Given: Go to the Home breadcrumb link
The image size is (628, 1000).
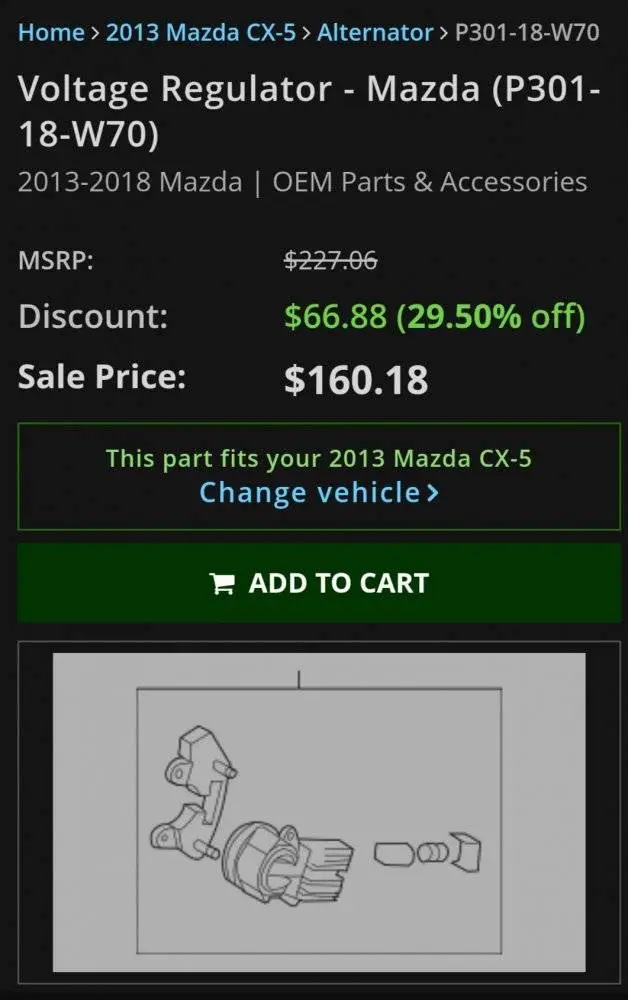Looking at the screenshot, I should pyautogui.click(x=51, y=32).
